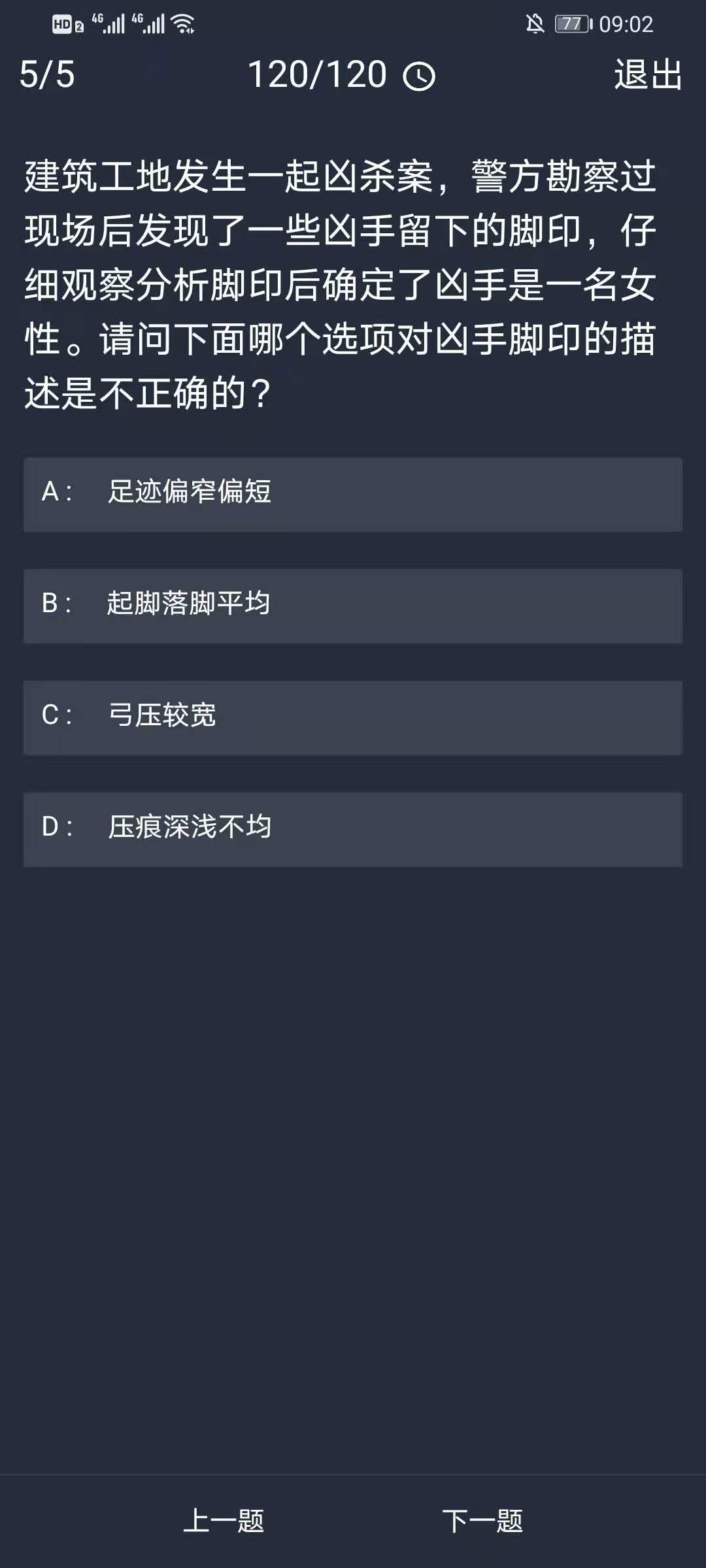The image size is (706, 1568).
Task: Select option D: 压痕深浅不均
Action: [353, 829]
